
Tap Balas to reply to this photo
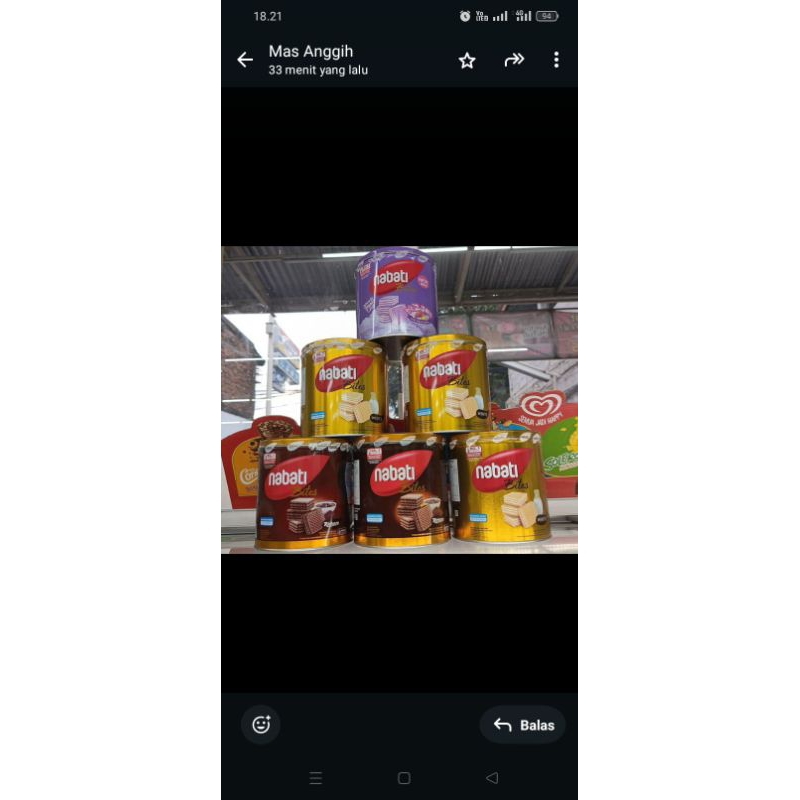pos(523,725)
